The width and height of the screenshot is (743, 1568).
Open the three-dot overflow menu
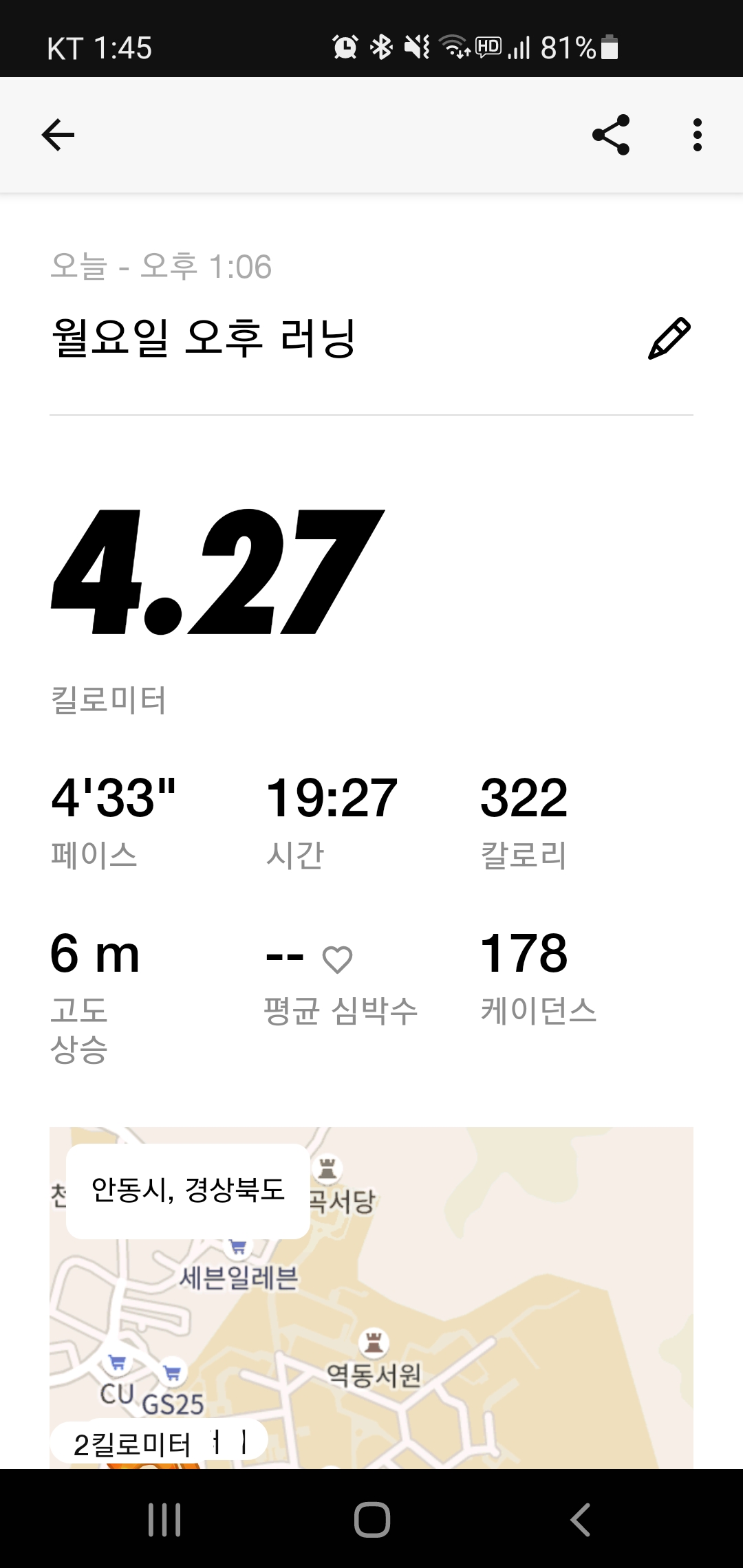(x=697, y=135)
